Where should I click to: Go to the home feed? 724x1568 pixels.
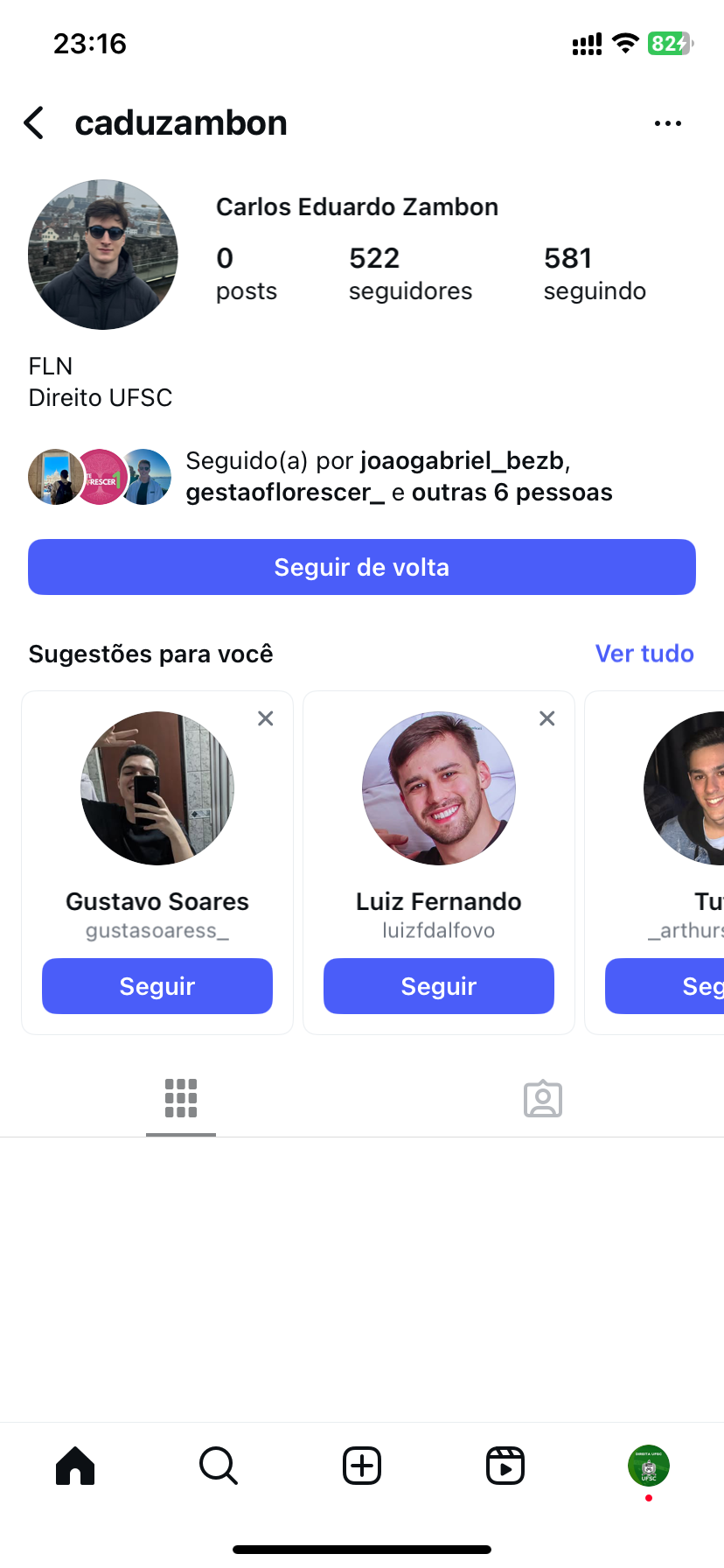pyautogui.click(x=75, y=1466)
